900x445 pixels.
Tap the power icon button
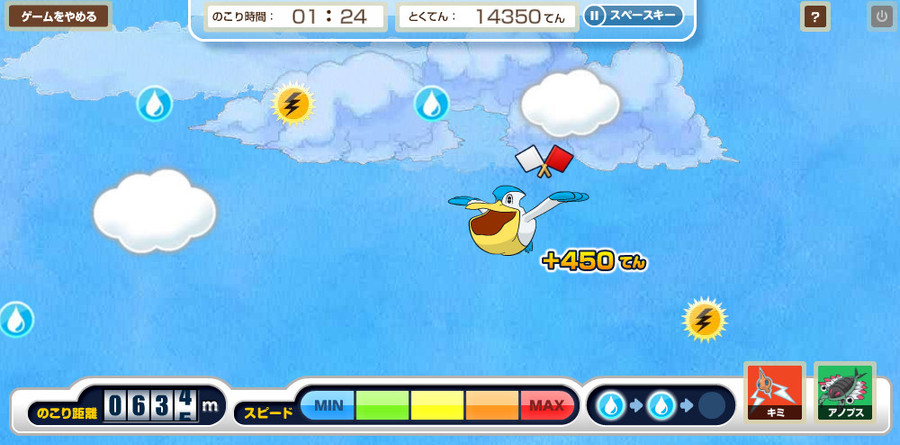pyautogui.click(x=881, y=16)
